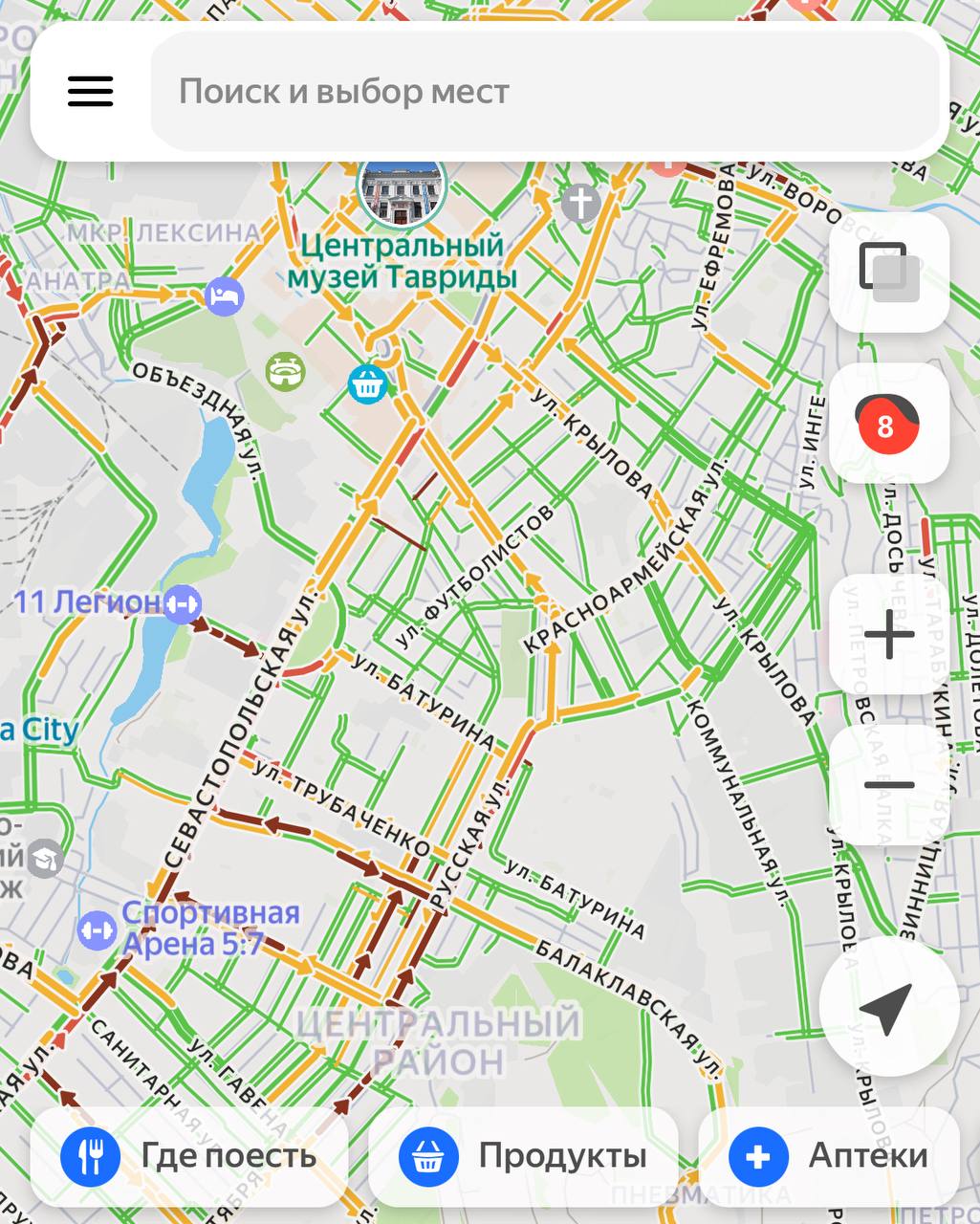
Task: Zoom in with the plus button
Action: (x=888, y=633)
